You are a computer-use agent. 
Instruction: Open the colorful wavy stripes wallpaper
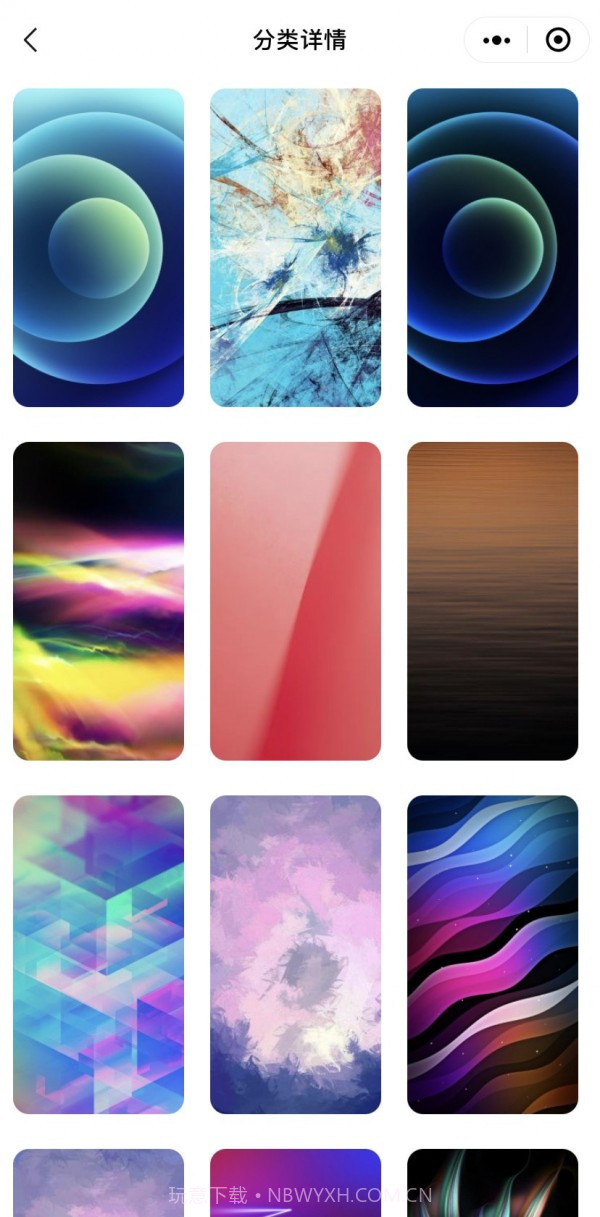tap(492, 954)
